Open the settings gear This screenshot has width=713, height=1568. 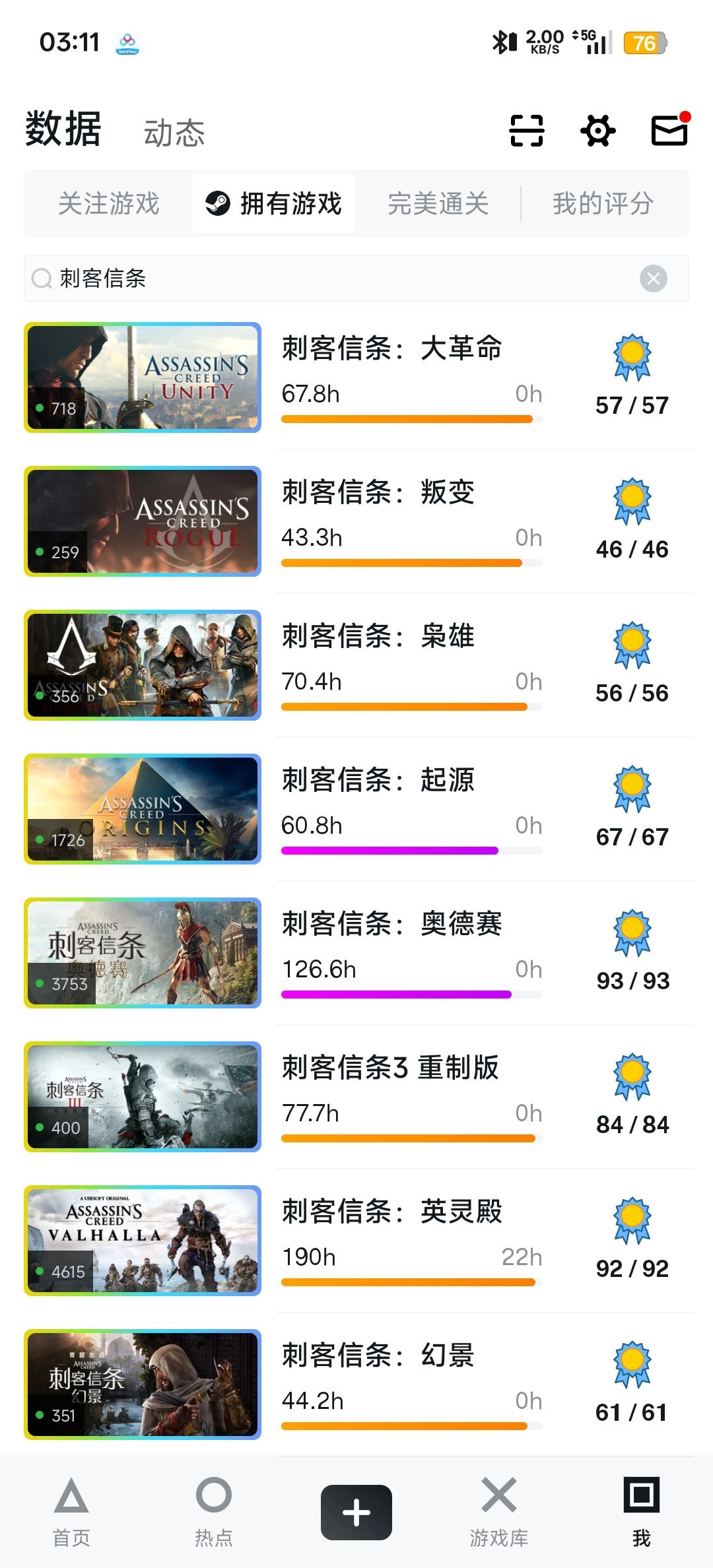(x=598, y=130)
